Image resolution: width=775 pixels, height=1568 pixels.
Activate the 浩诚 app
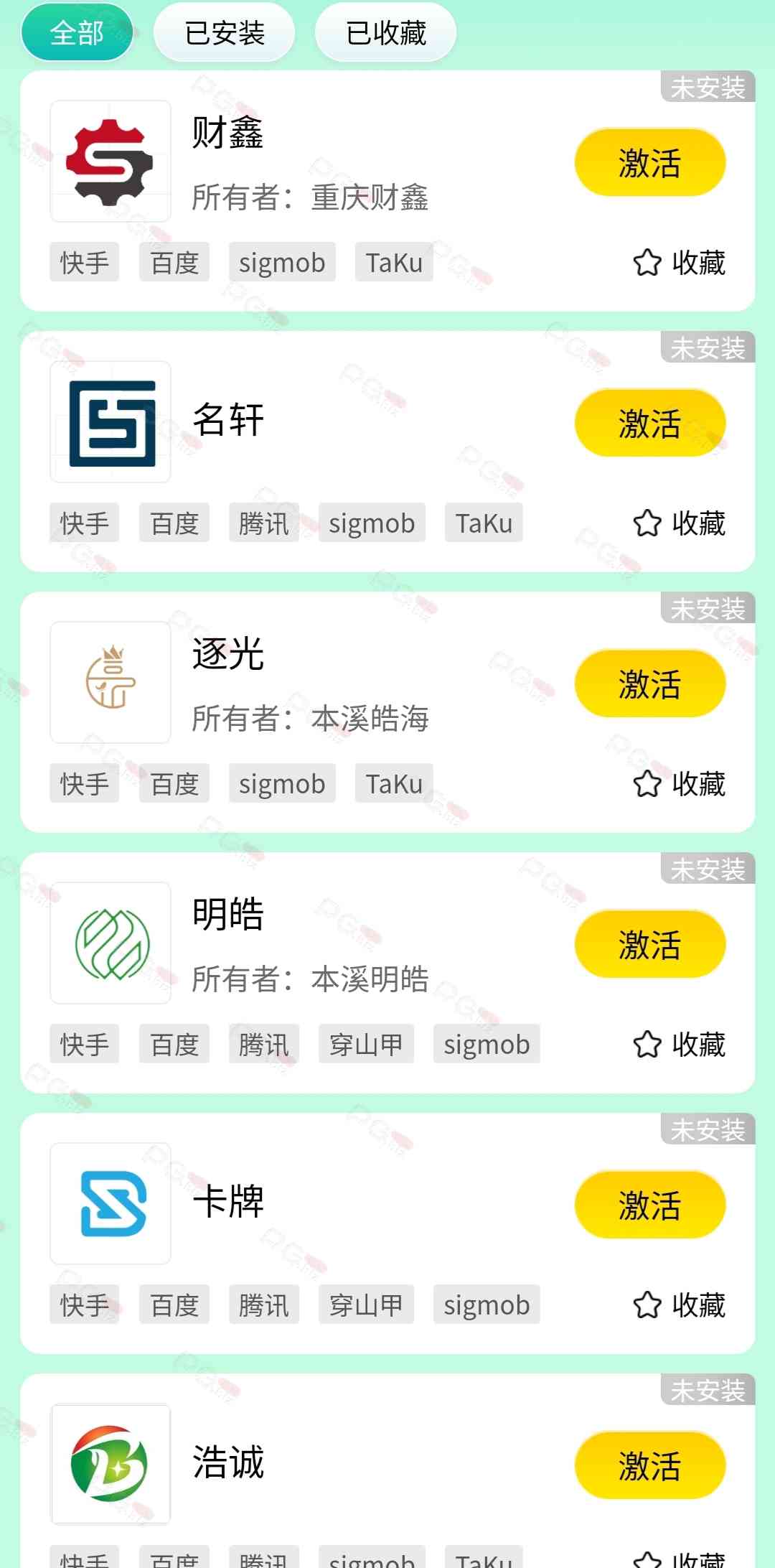649,1465
